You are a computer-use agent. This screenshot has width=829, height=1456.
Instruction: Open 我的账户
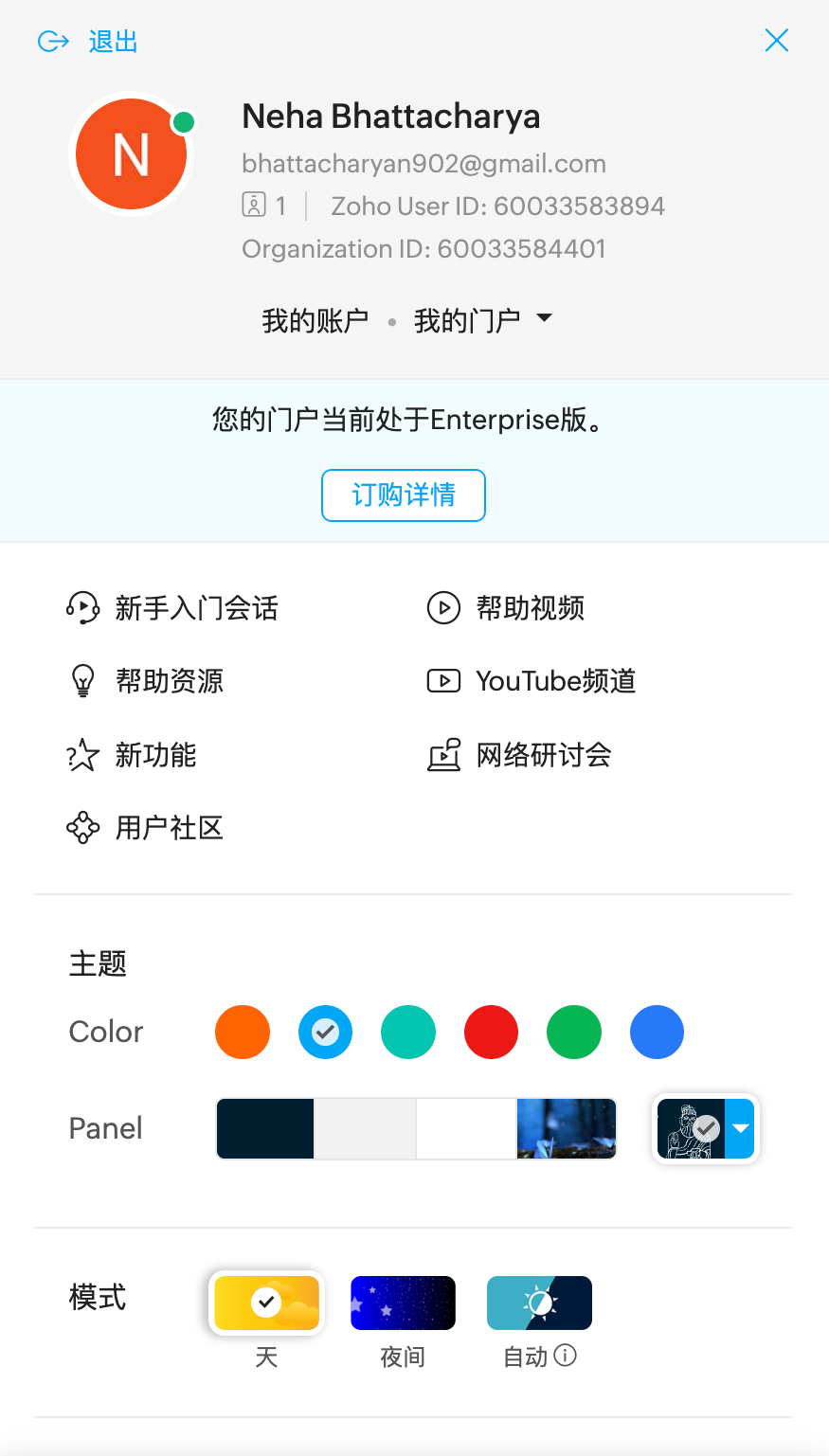[x=315, y=321]
